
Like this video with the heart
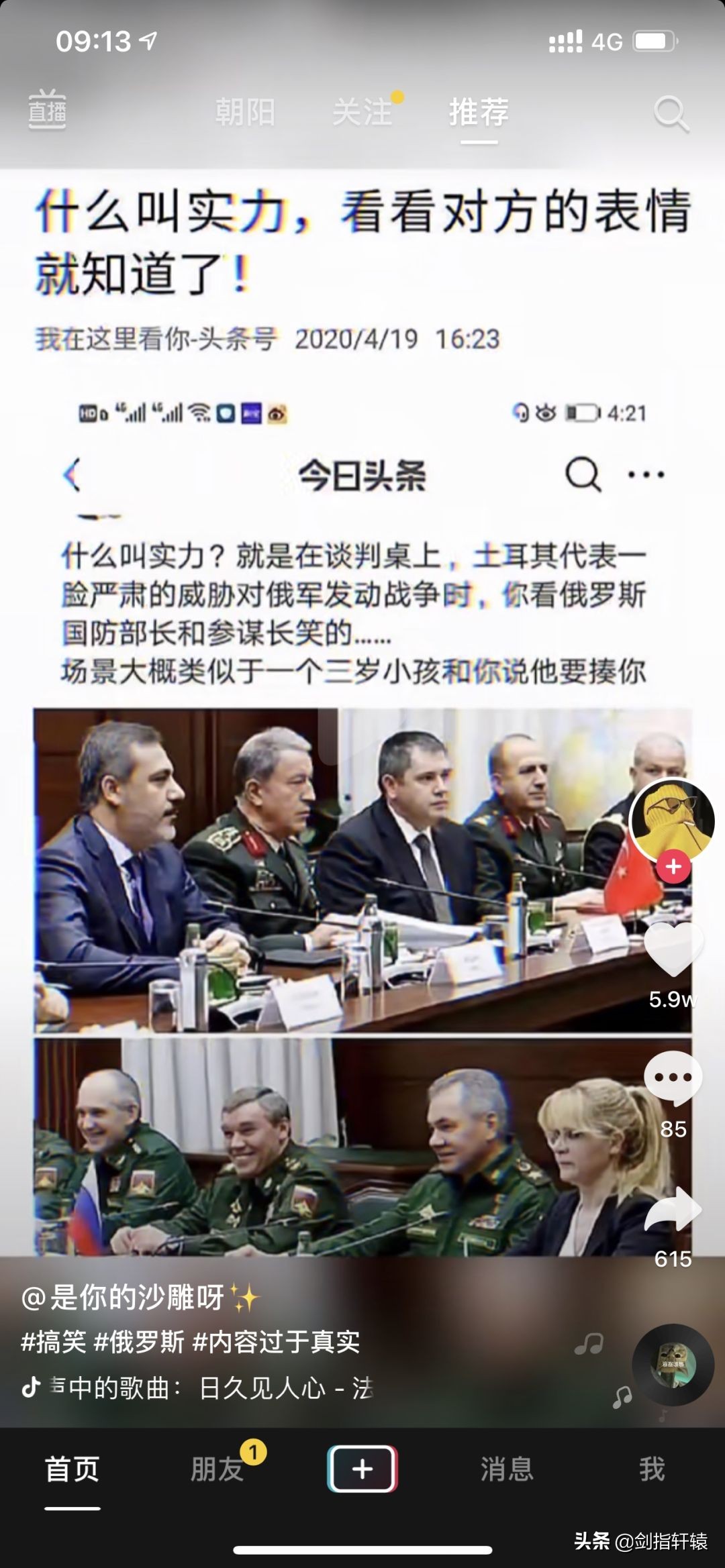pyautogui.click(x=673, y=949)
